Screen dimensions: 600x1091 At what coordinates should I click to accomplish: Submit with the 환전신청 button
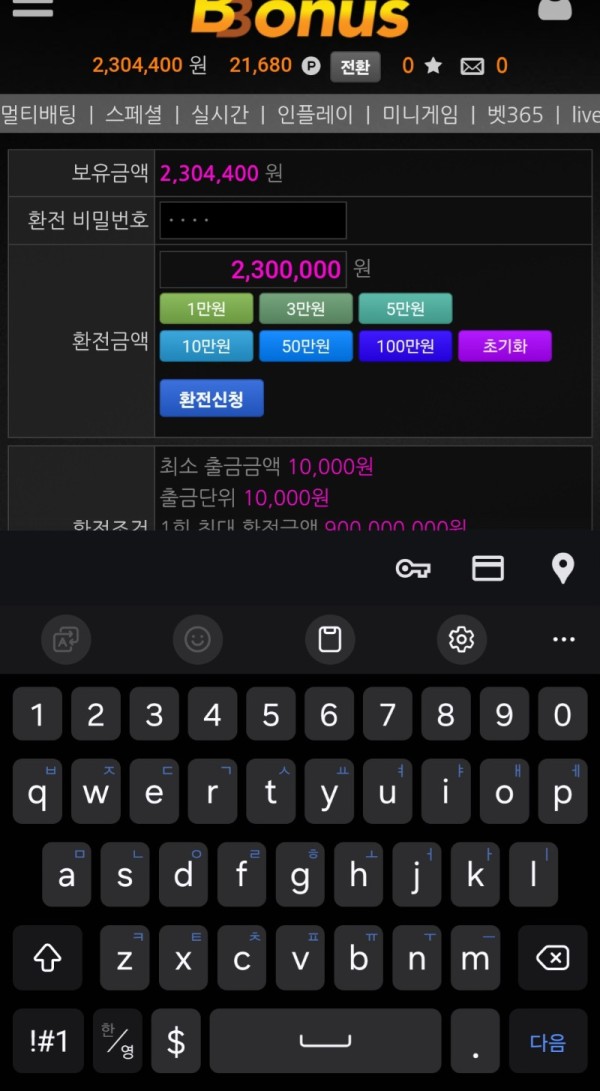211,398
